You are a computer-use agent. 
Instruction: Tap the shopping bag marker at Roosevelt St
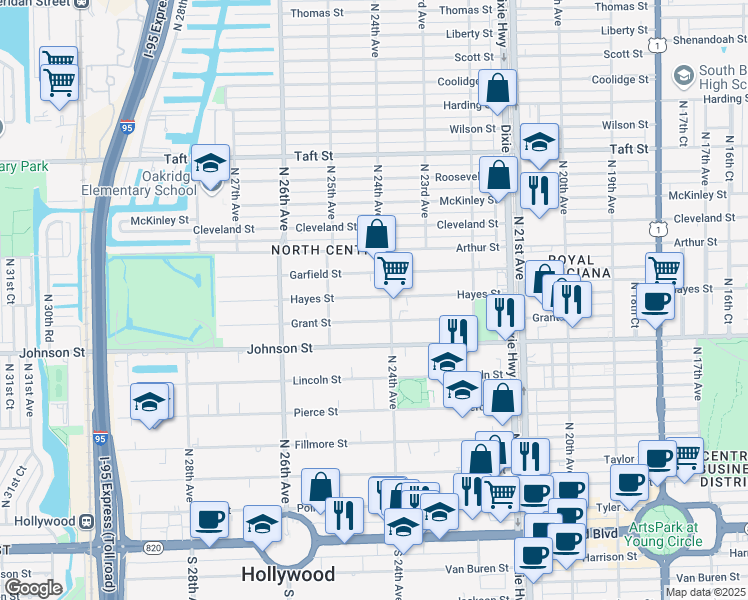(499, 177)
